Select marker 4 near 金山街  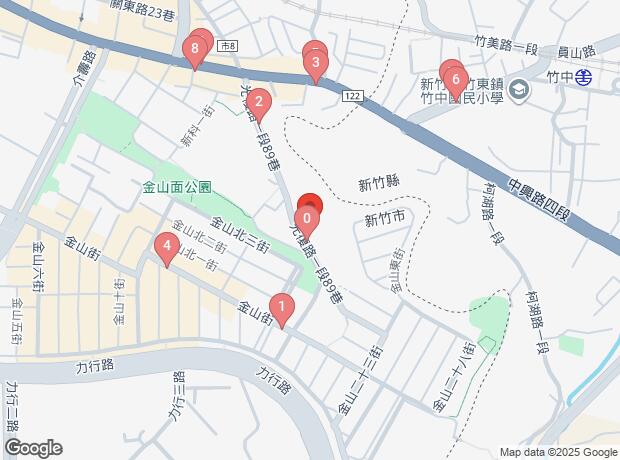click(166, 245)
